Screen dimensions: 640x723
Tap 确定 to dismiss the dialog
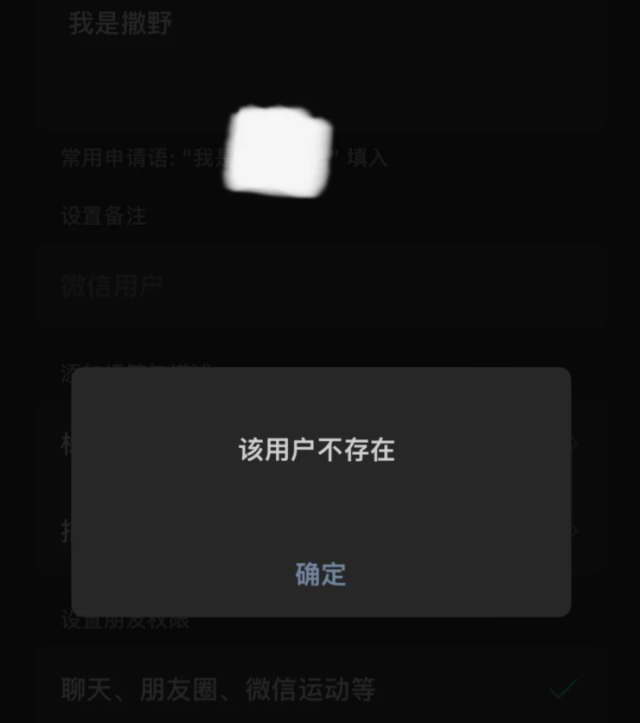(320, 574)
